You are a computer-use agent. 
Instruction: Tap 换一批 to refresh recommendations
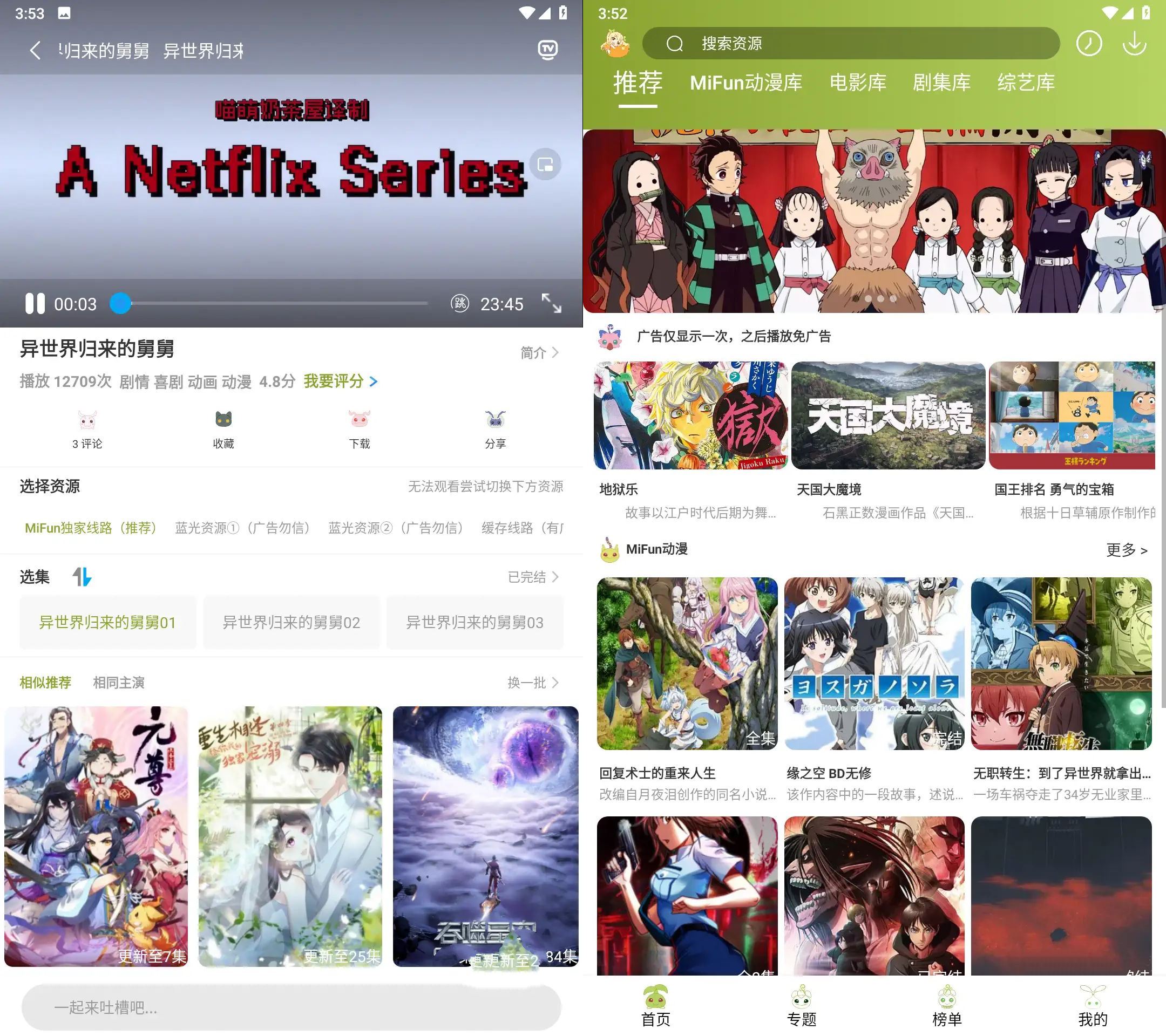click(533, 683)
